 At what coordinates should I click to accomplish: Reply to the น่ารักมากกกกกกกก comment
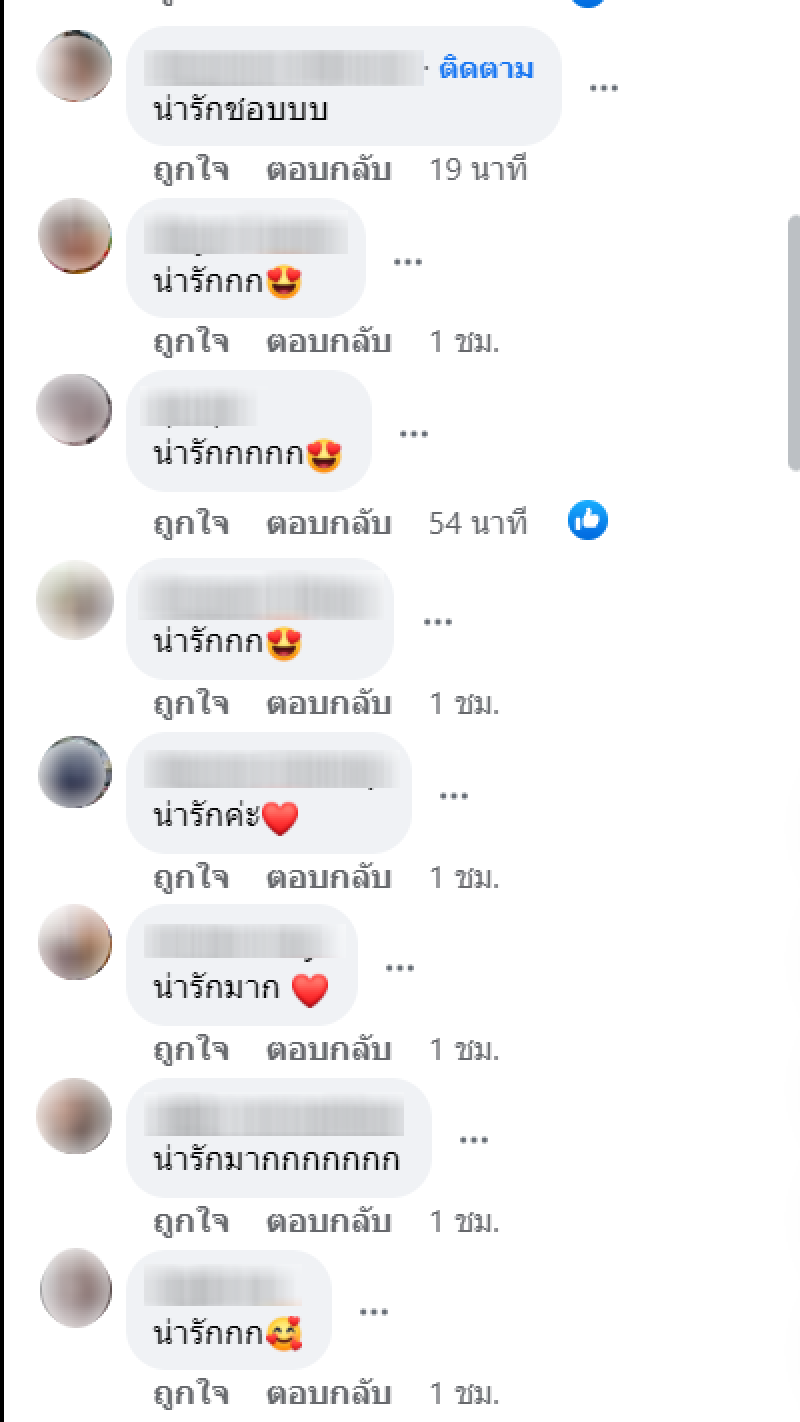click(328, 1221)
